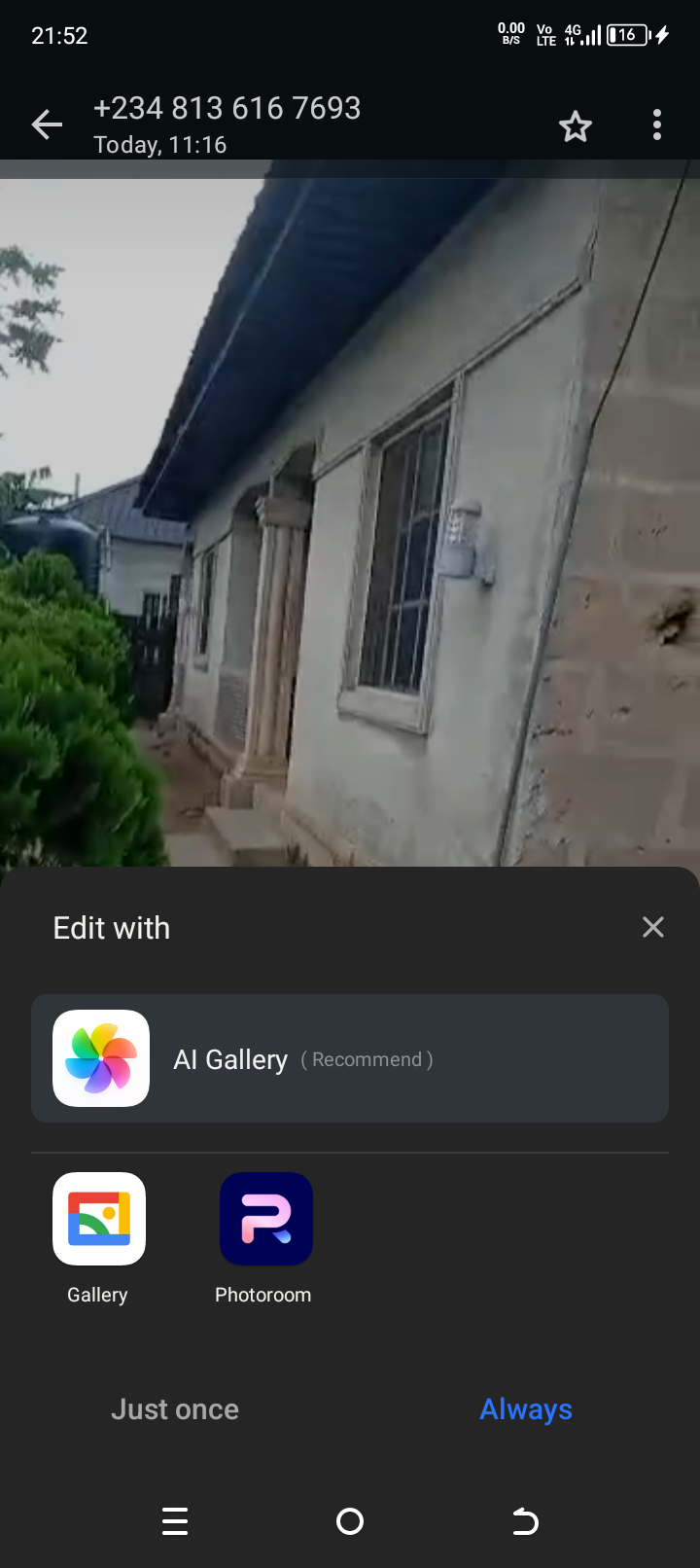Tap the back arrow next to the phone number
Viewport: 700px width, 1568px height.
point(46,125)
